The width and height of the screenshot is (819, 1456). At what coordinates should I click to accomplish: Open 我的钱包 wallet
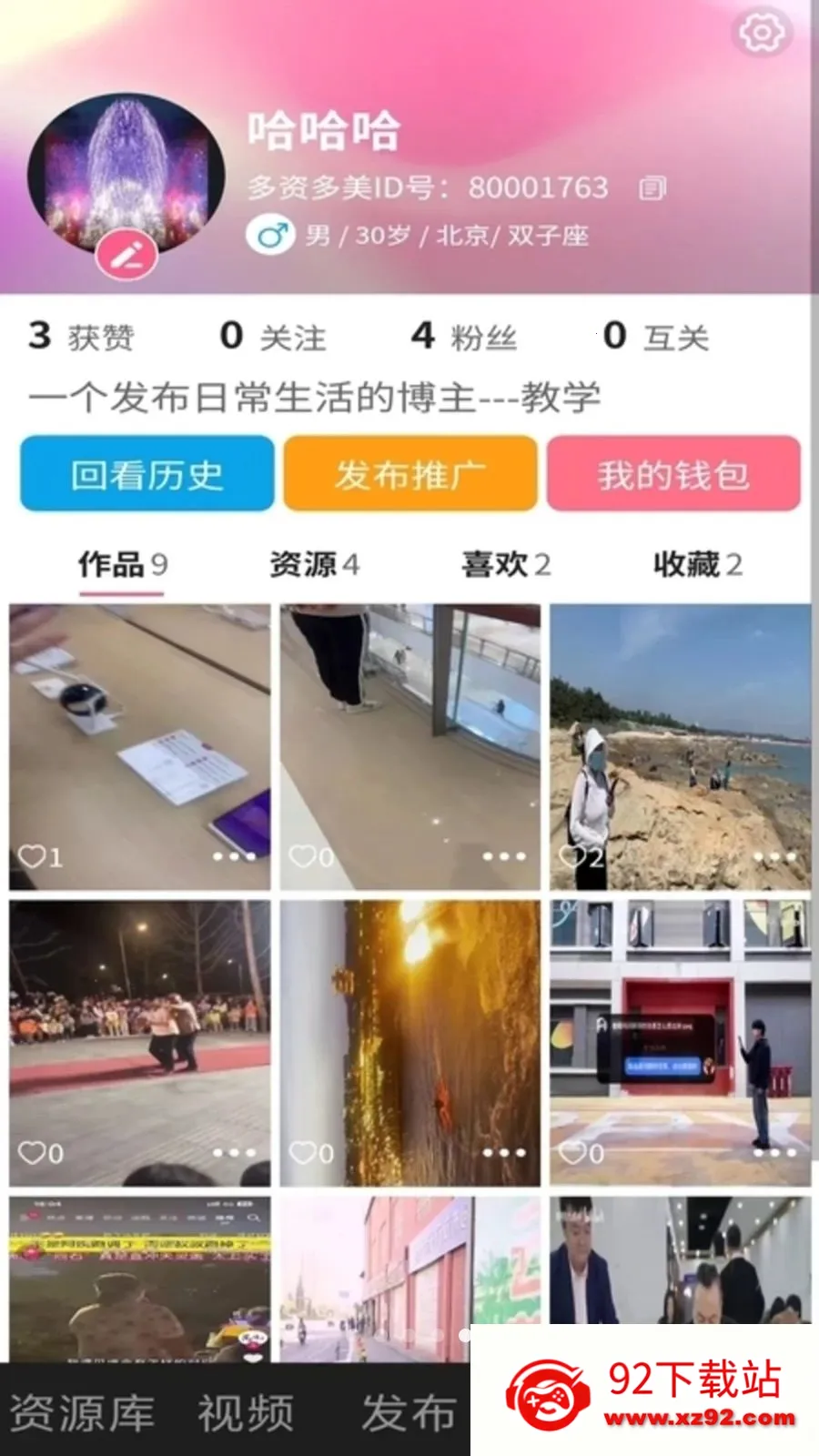coord(673,474)
